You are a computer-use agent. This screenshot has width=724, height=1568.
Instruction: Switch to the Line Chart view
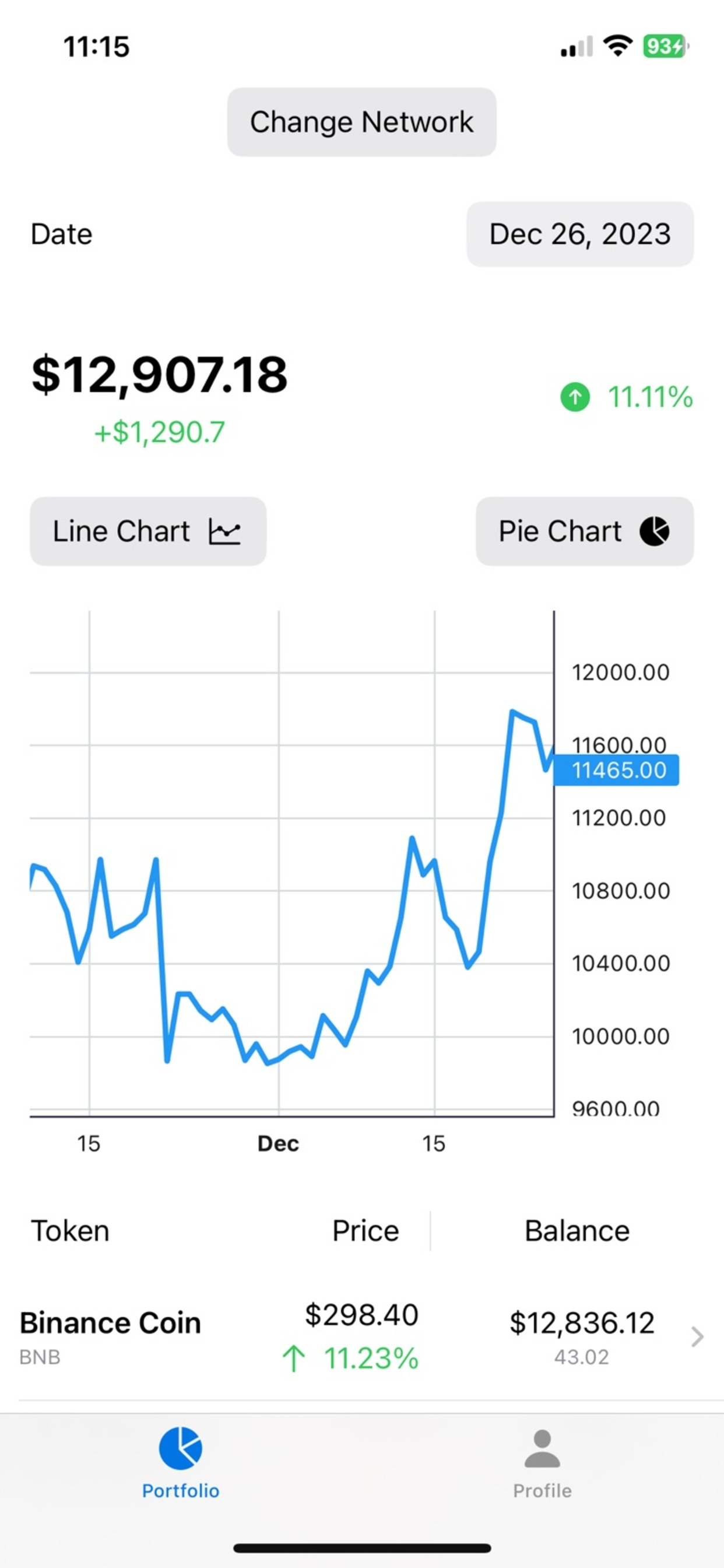148,531
